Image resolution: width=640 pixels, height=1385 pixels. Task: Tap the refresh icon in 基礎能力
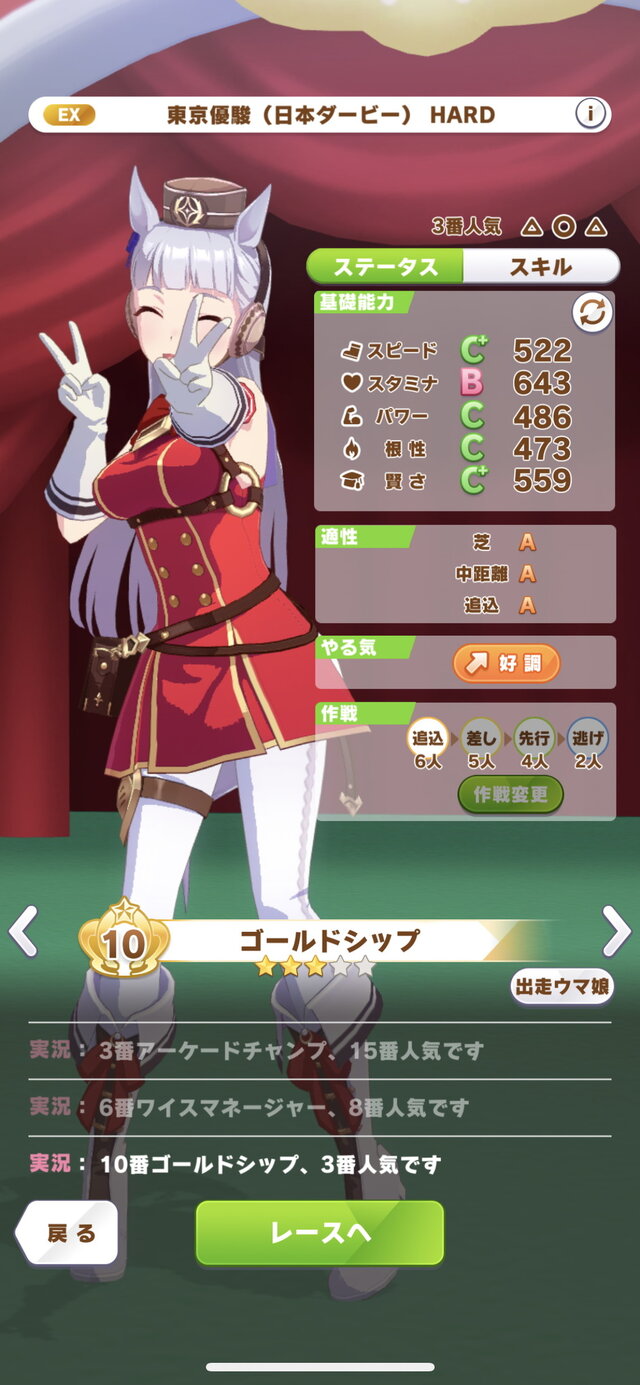coord(591,313)
